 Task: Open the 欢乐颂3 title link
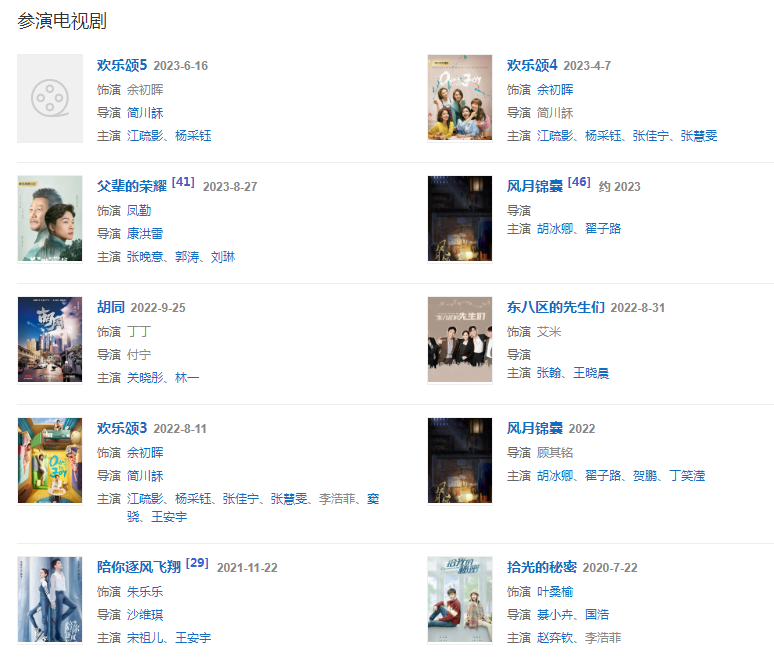(122, 429)
